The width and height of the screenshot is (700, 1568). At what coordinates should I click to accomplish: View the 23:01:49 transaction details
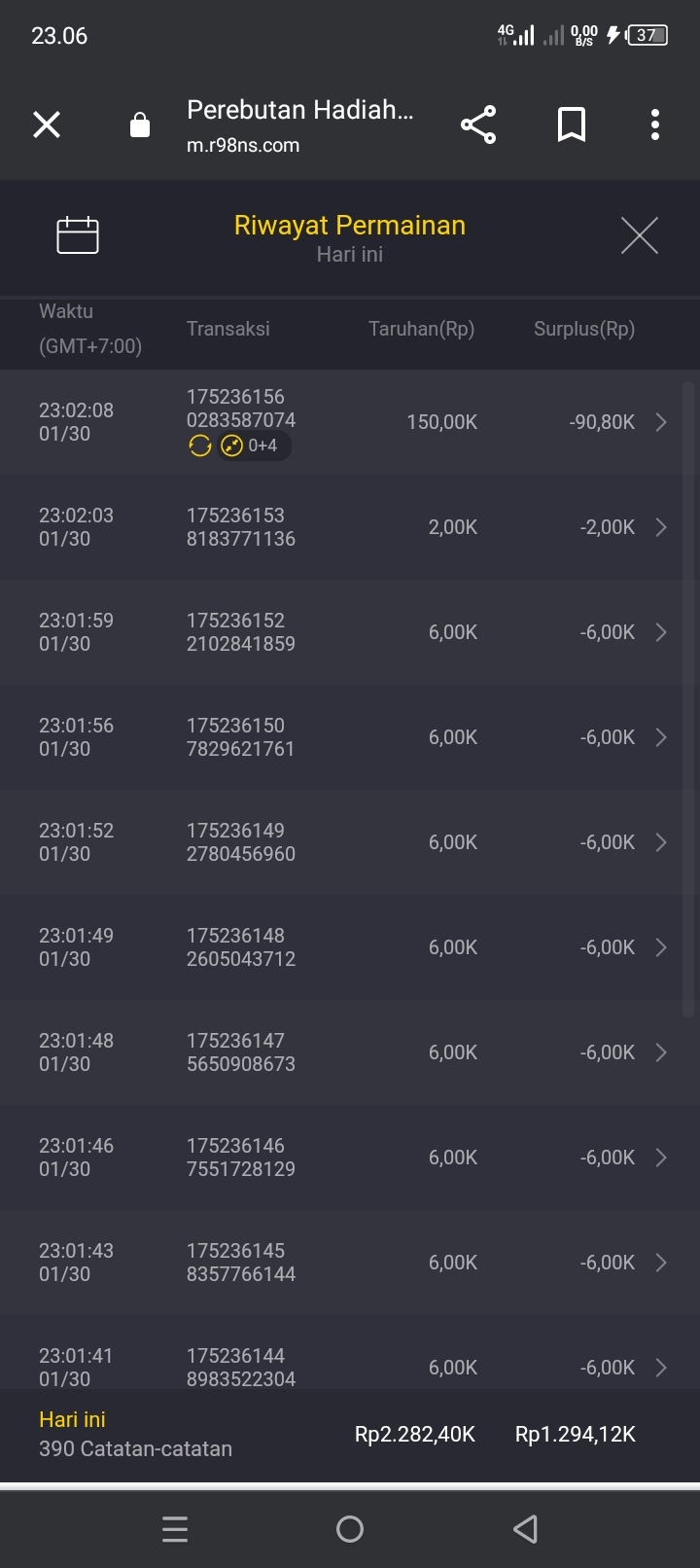tap(350, 947)
